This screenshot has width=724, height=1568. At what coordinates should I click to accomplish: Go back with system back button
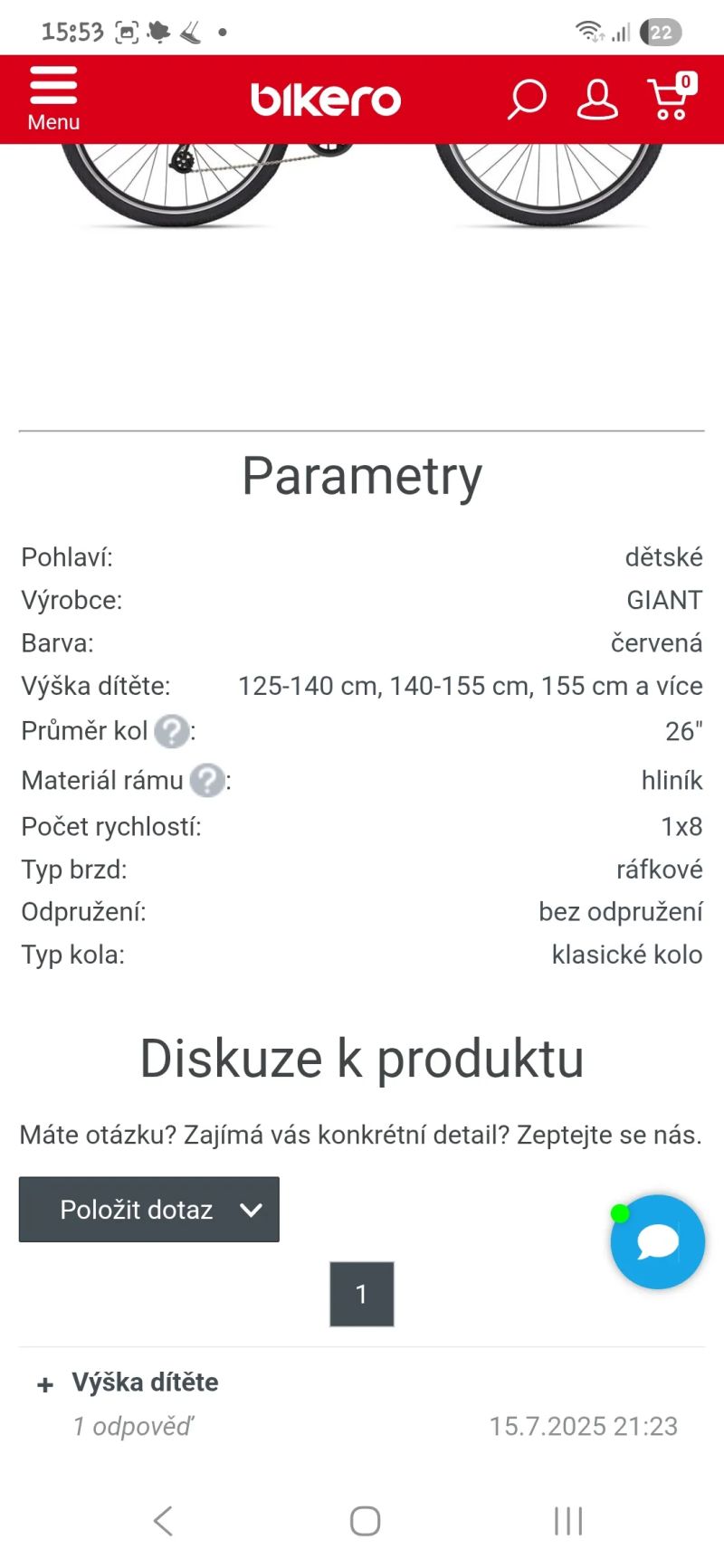pos(163,1521)
